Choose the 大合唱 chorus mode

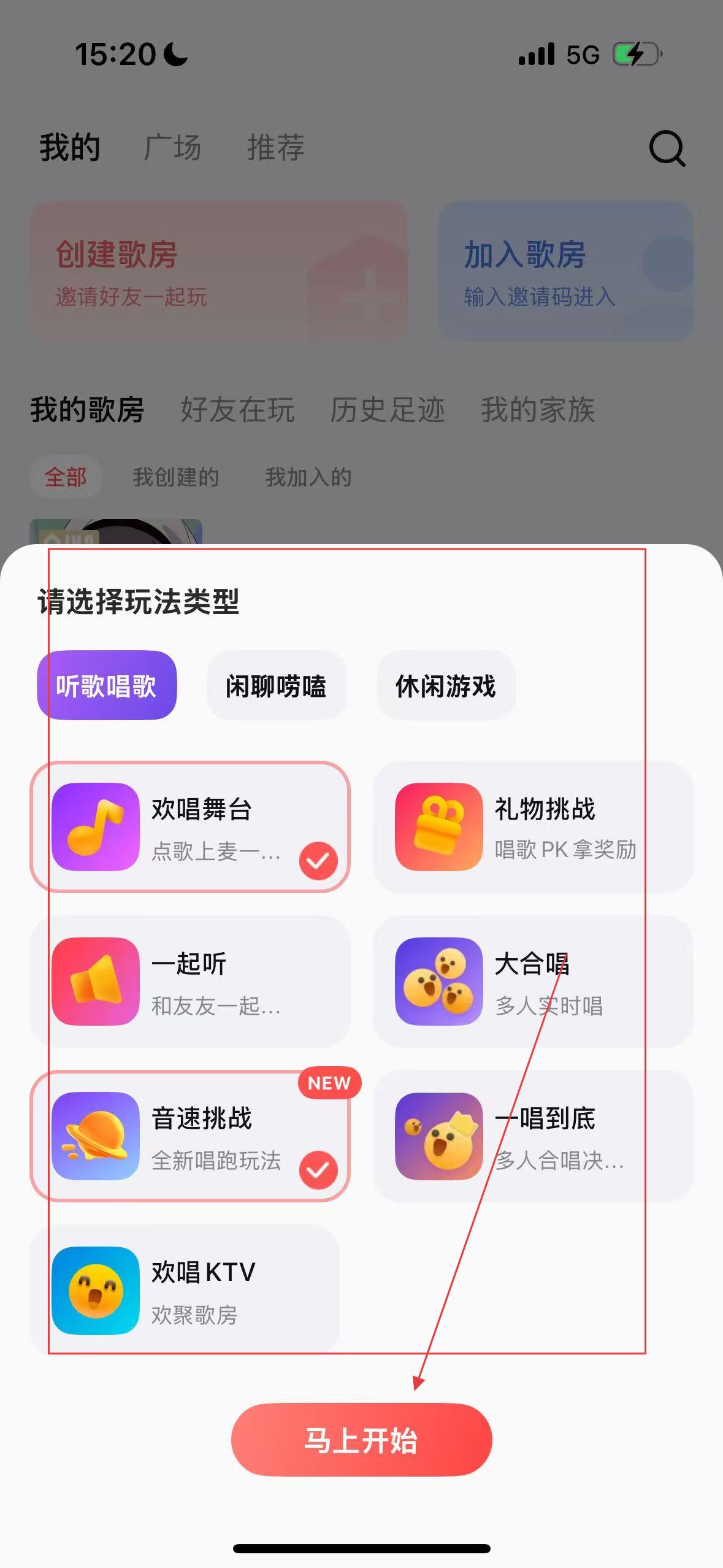tap(533, 981)
